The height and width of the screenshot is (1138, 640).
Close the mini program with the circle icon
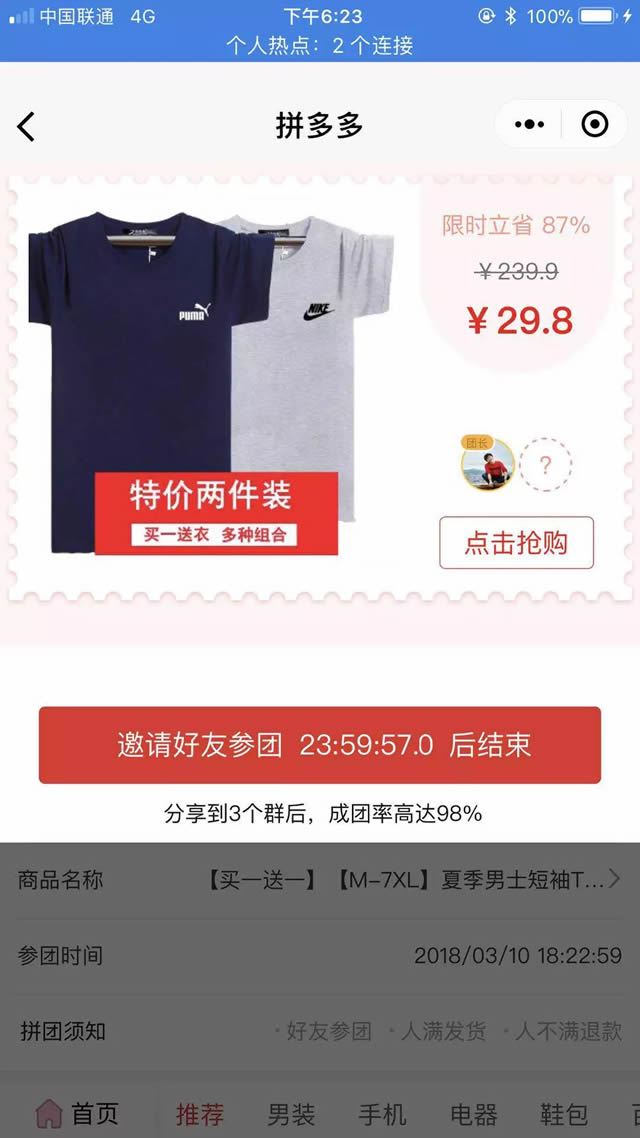[594, 125]
